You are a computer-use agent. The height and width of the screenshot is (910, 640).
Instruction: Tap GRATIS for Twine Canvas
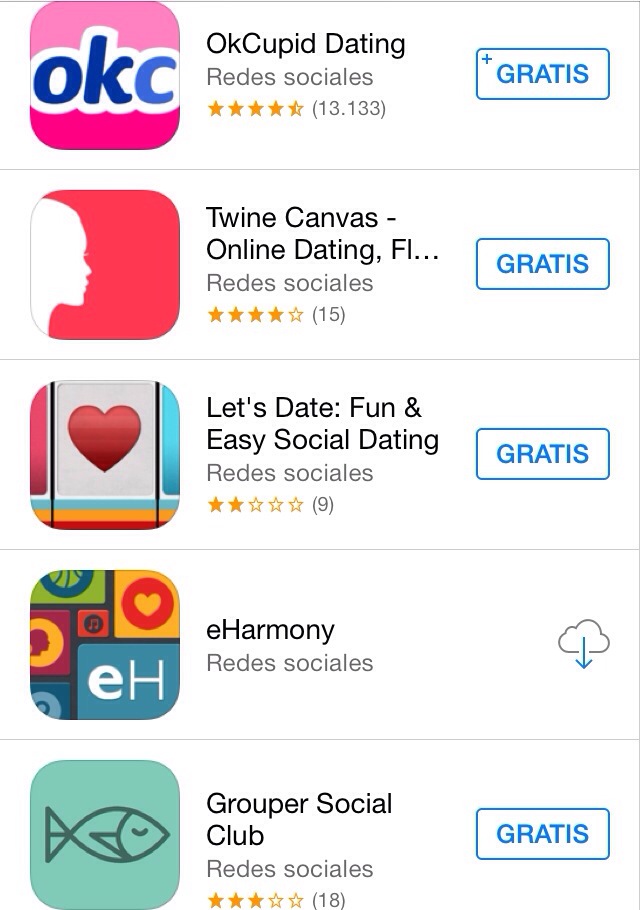click(x=542, y=264)
